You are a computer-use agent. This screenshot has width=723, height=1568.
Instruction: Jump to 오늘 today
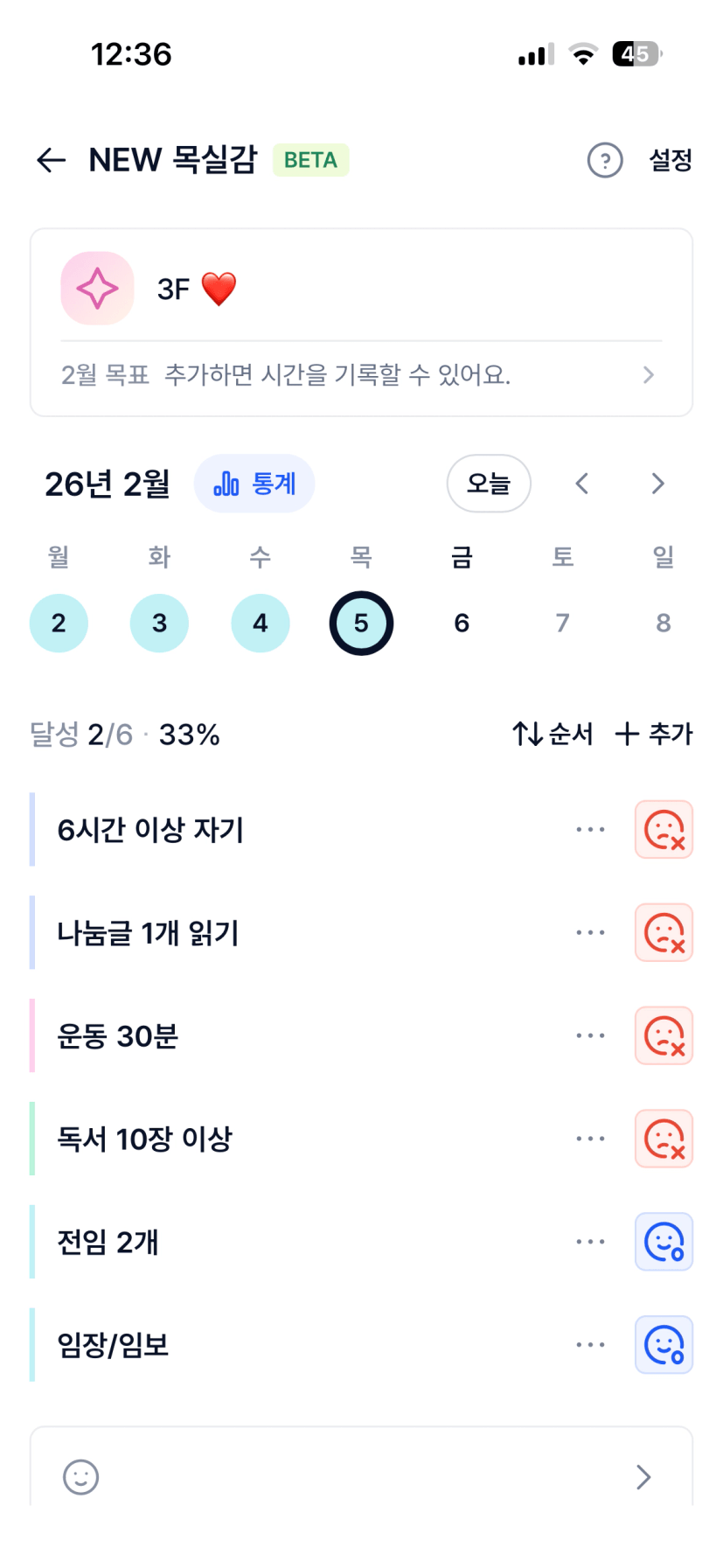pyautogui.click(x=489, y=484)
